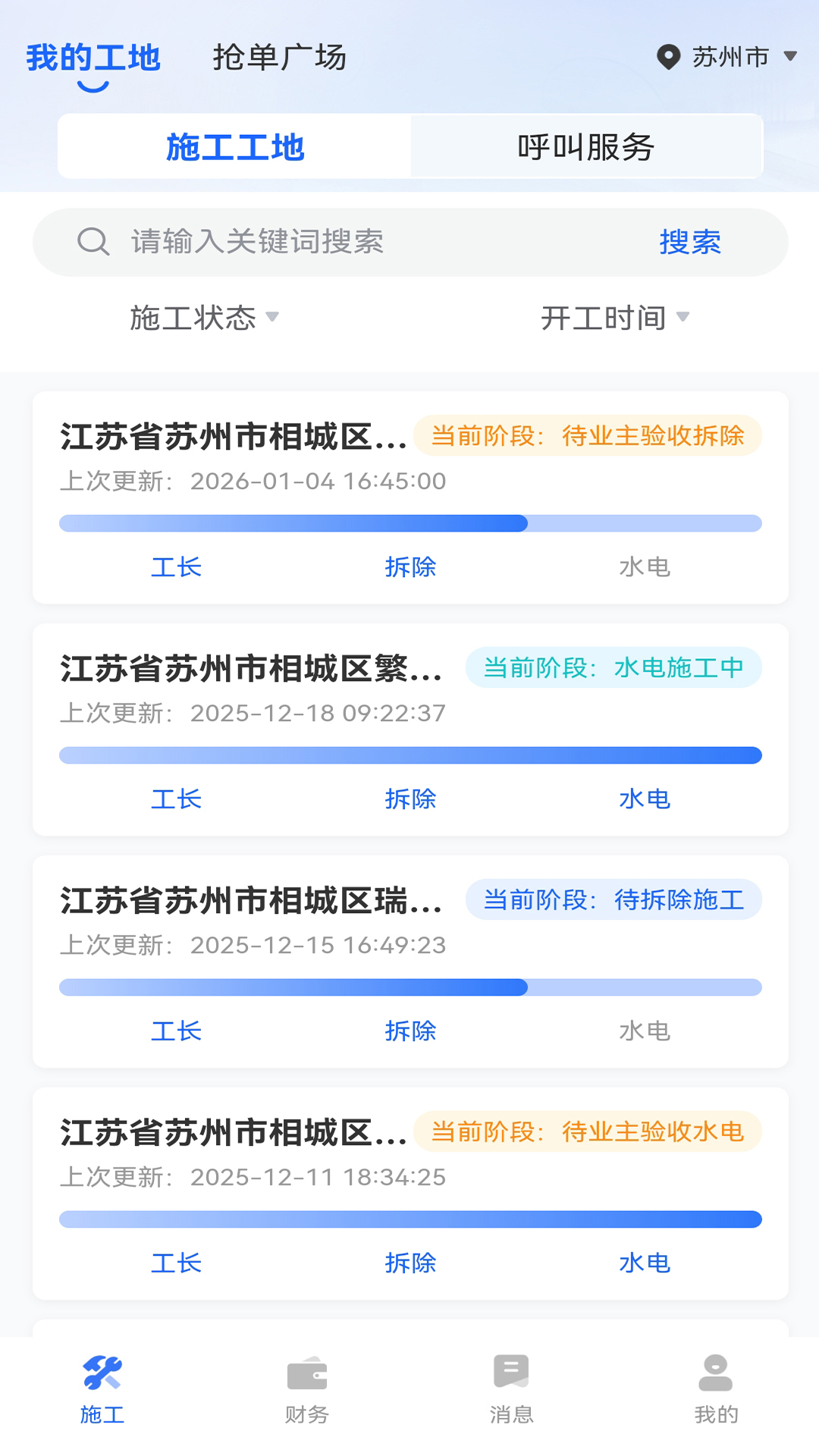Viewport: 819px width, 1456px height.
Task: Tap the 当前阶段：待拆除施工 stage badge
Action: [x=616, y=899]
